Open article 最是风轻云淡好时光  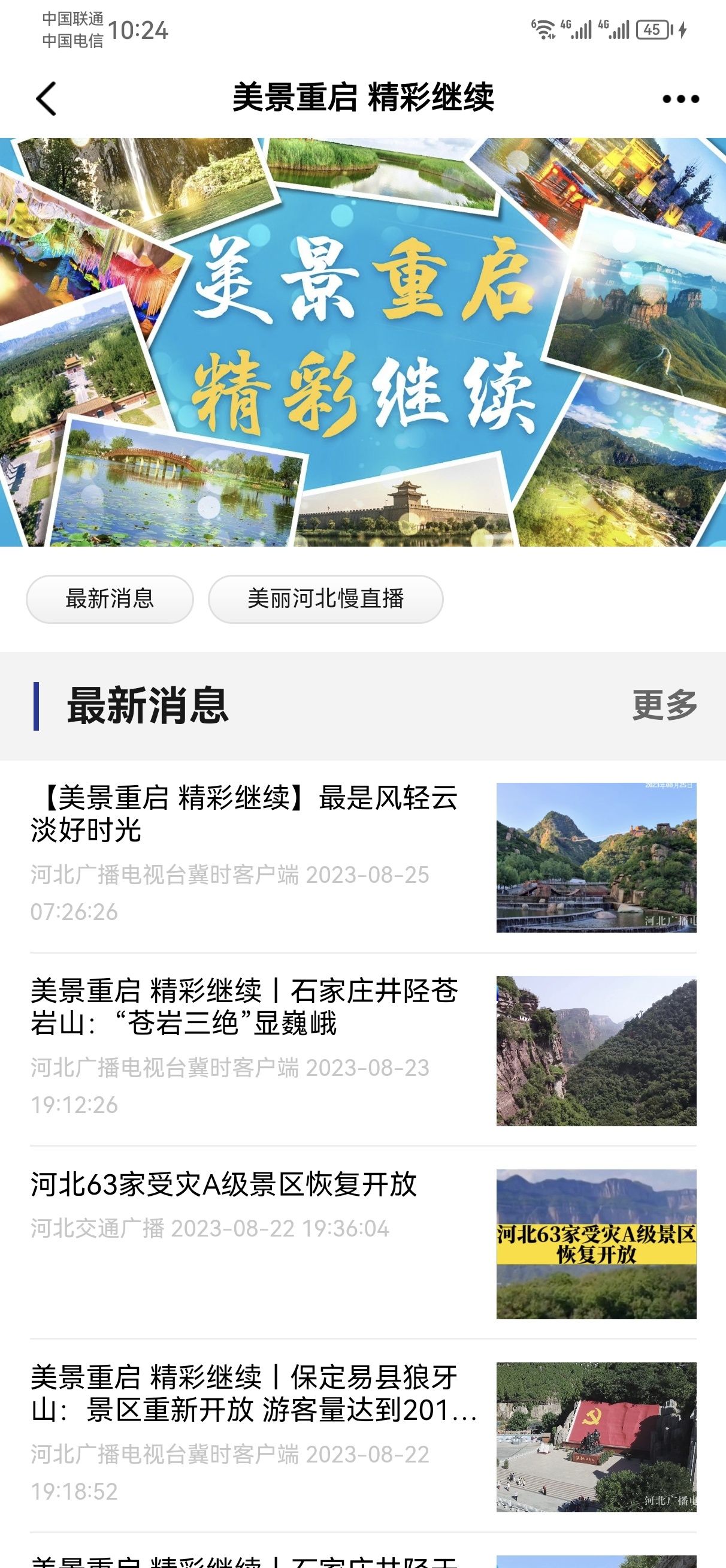click(x=243, y=814)
